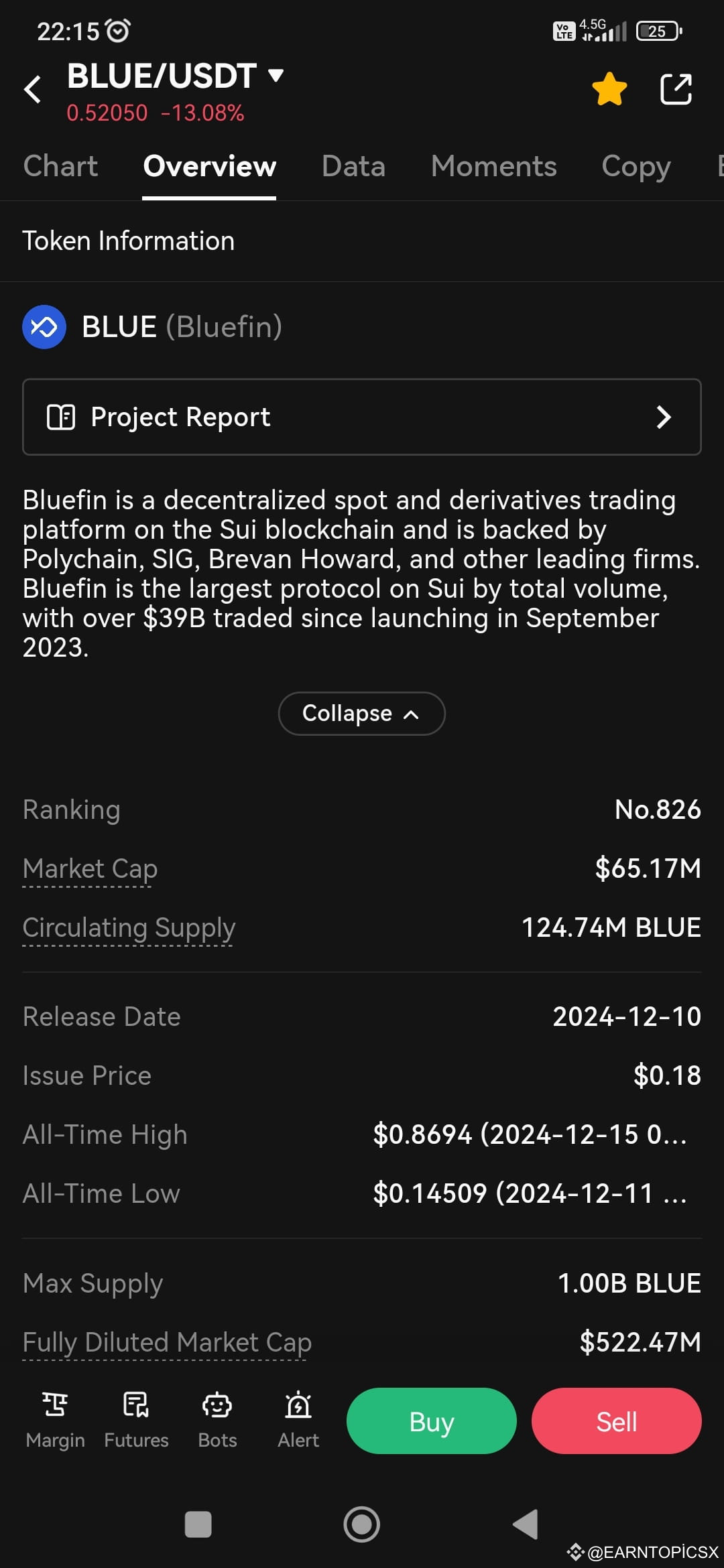The image size is (724, 1568).
Task: Show Market Cap definition
Action: tap(89, 868)
